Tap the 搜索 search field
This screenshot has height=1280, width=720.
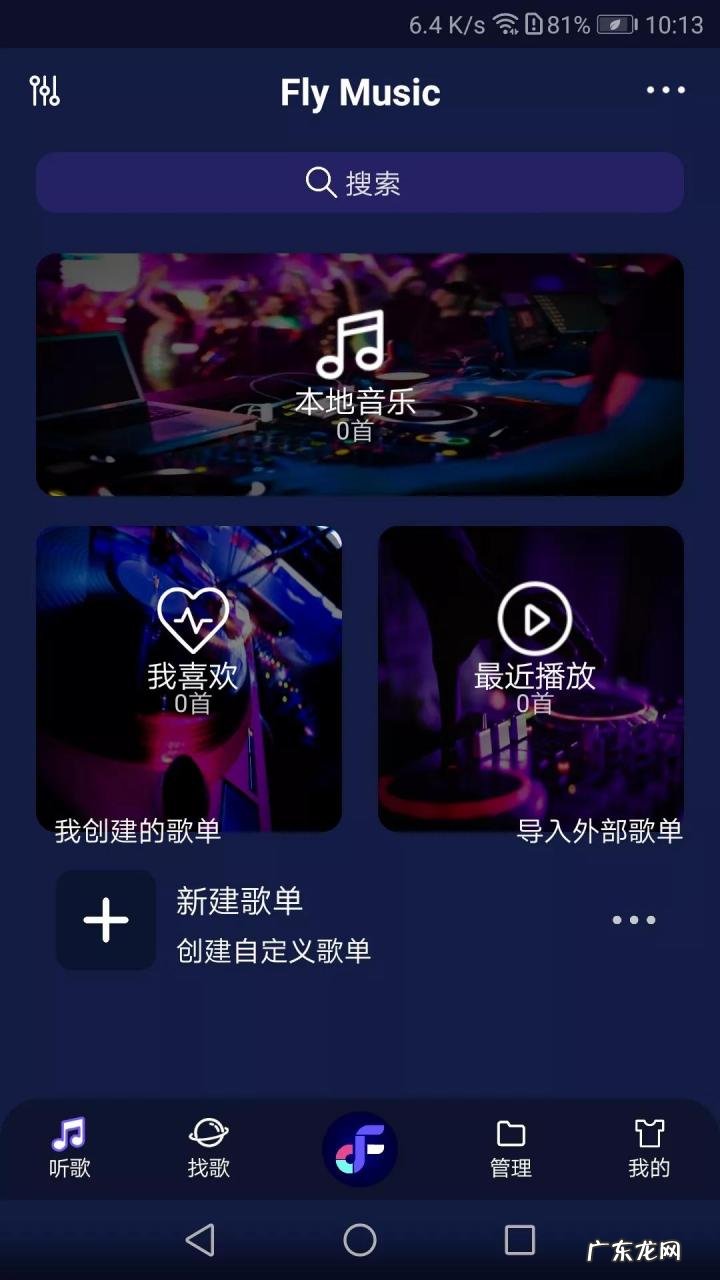[358, 181]
